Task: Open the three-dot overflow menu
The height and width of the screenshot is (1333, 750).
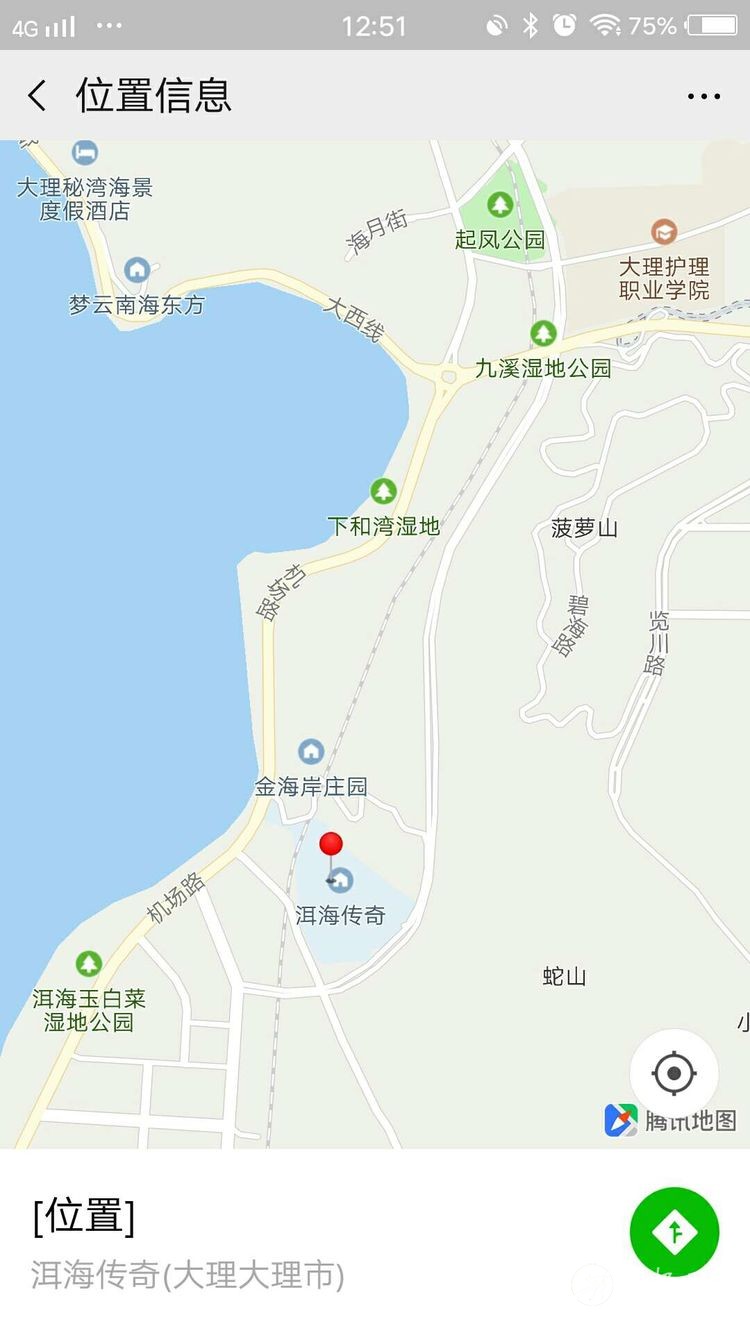Action: coord(704,96)
